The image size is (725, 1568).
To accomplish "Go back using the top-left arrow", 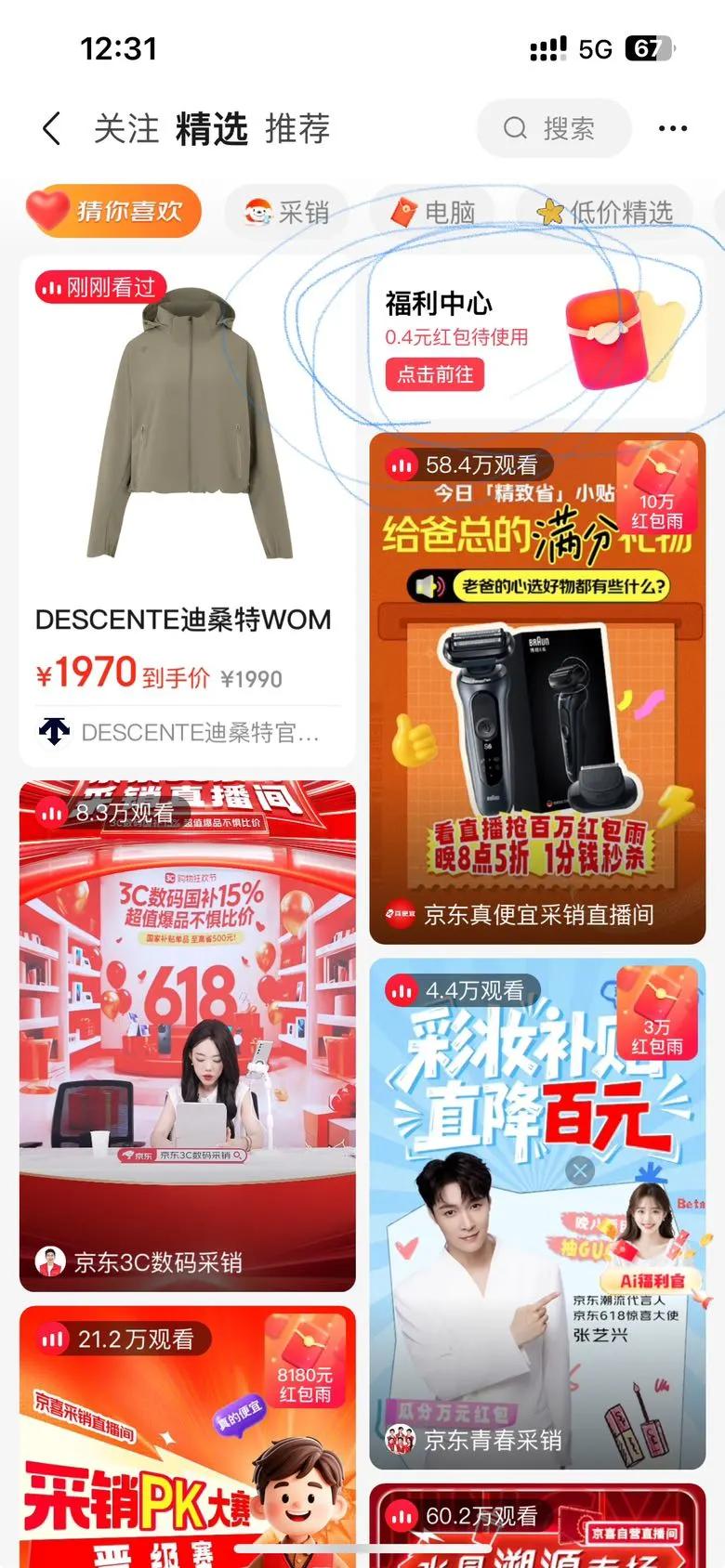I will (x=52, y=129).
